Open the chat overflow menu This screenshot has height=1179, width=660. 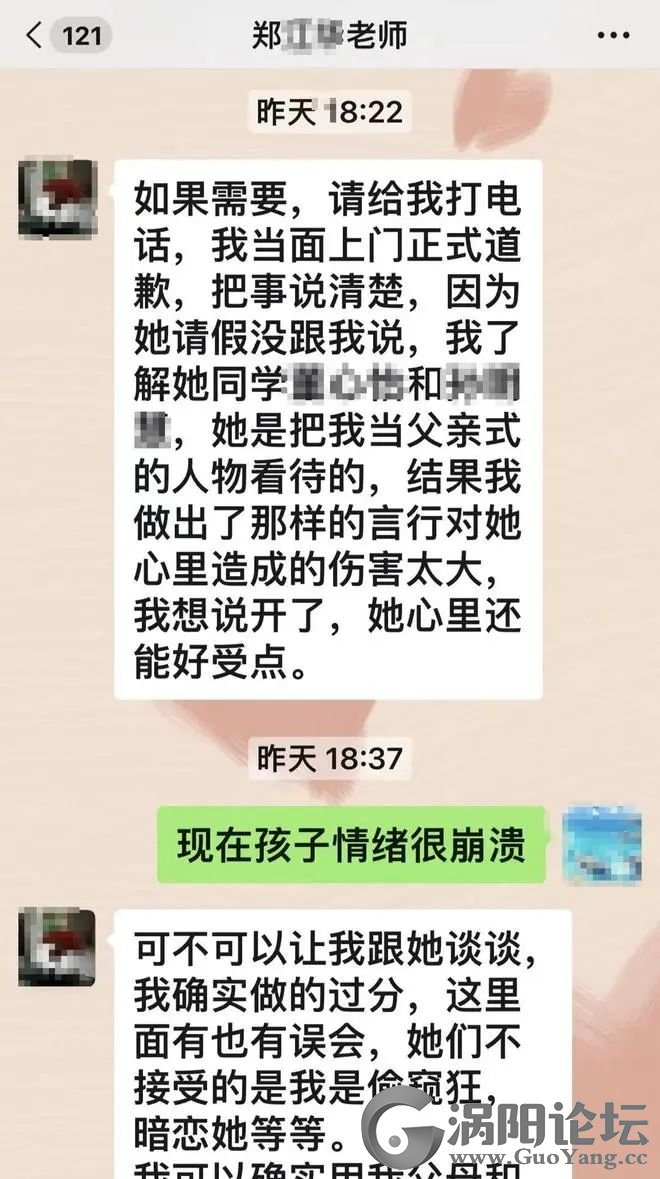[613, 36]
